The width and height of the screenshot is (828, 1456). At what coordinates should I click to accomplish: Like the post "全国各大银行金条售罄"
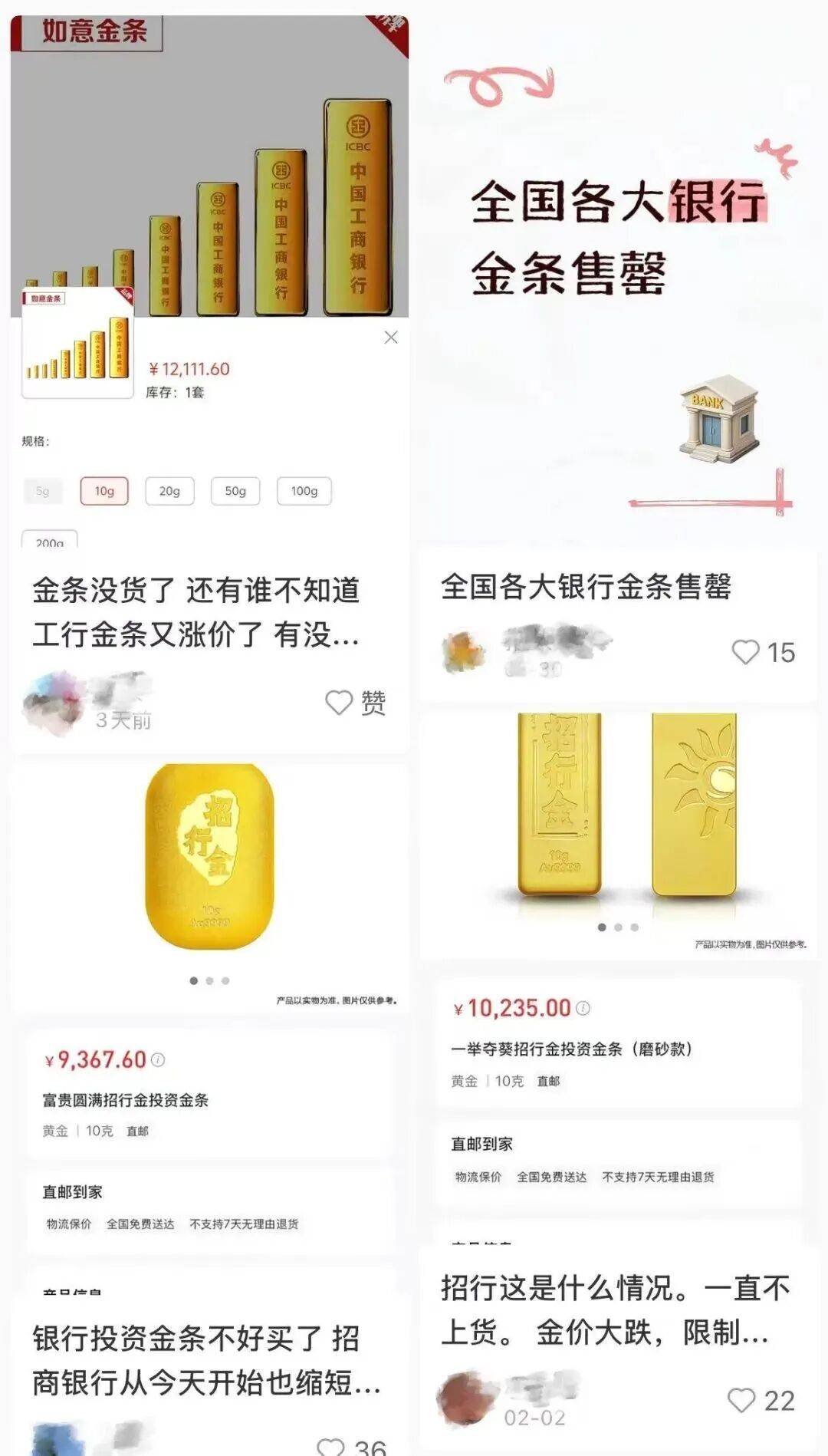tap(745, 652)
